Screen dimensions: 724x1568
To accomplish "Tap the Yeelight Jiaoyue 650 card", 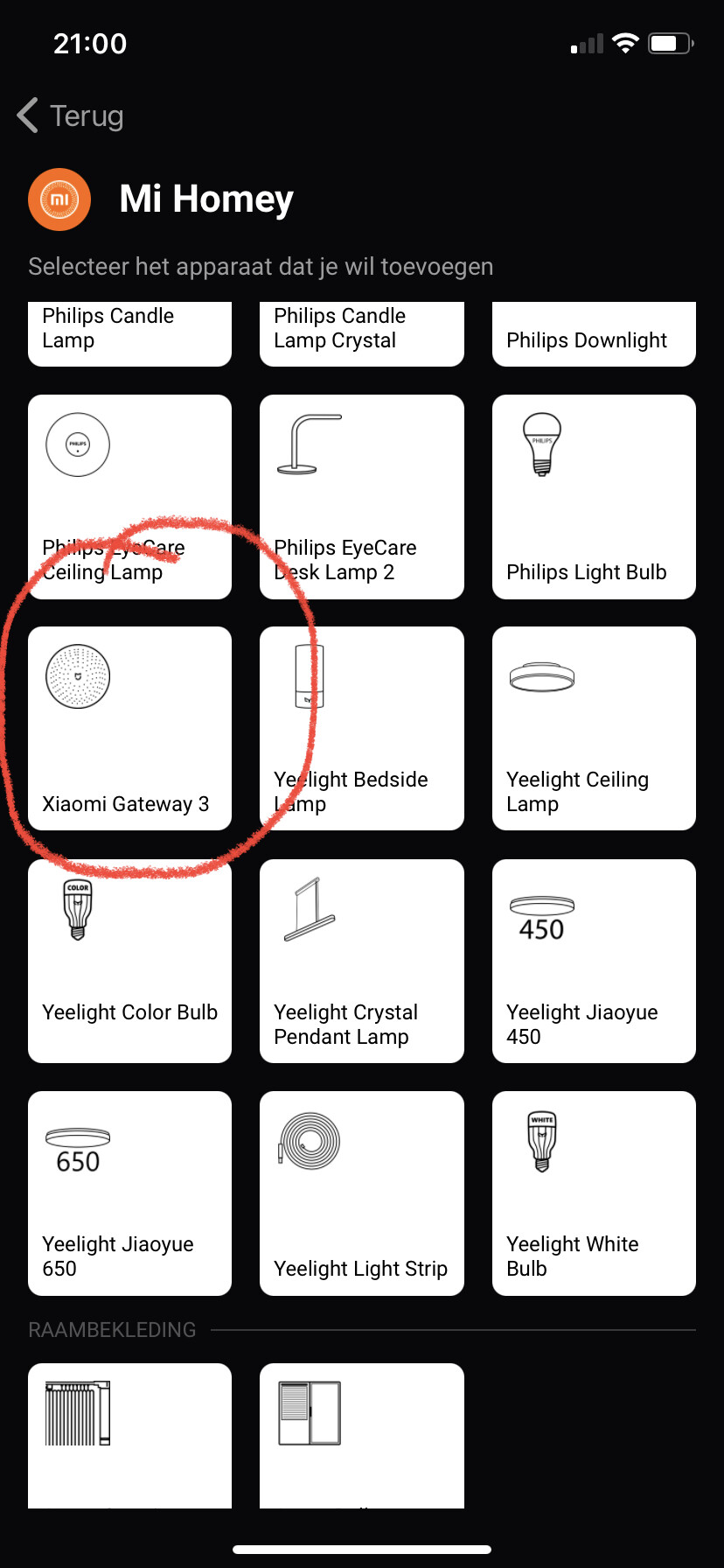I will 129,1193.
